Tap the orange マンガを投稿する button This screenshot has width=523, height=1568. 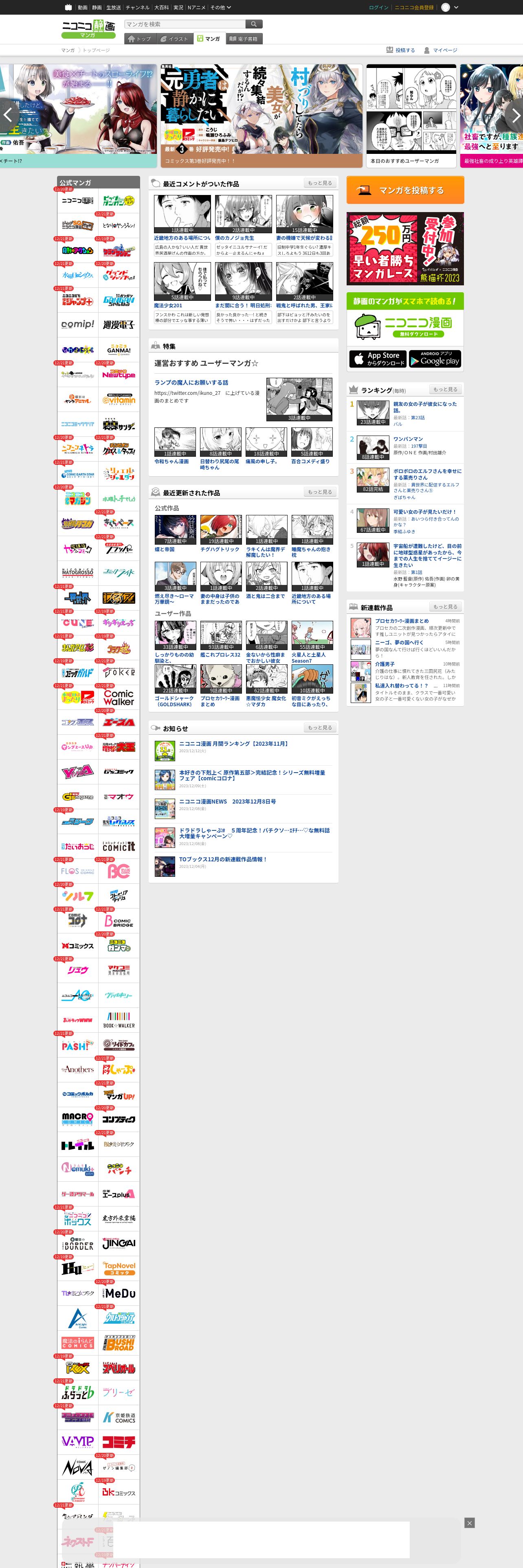(x=405, y=191)
